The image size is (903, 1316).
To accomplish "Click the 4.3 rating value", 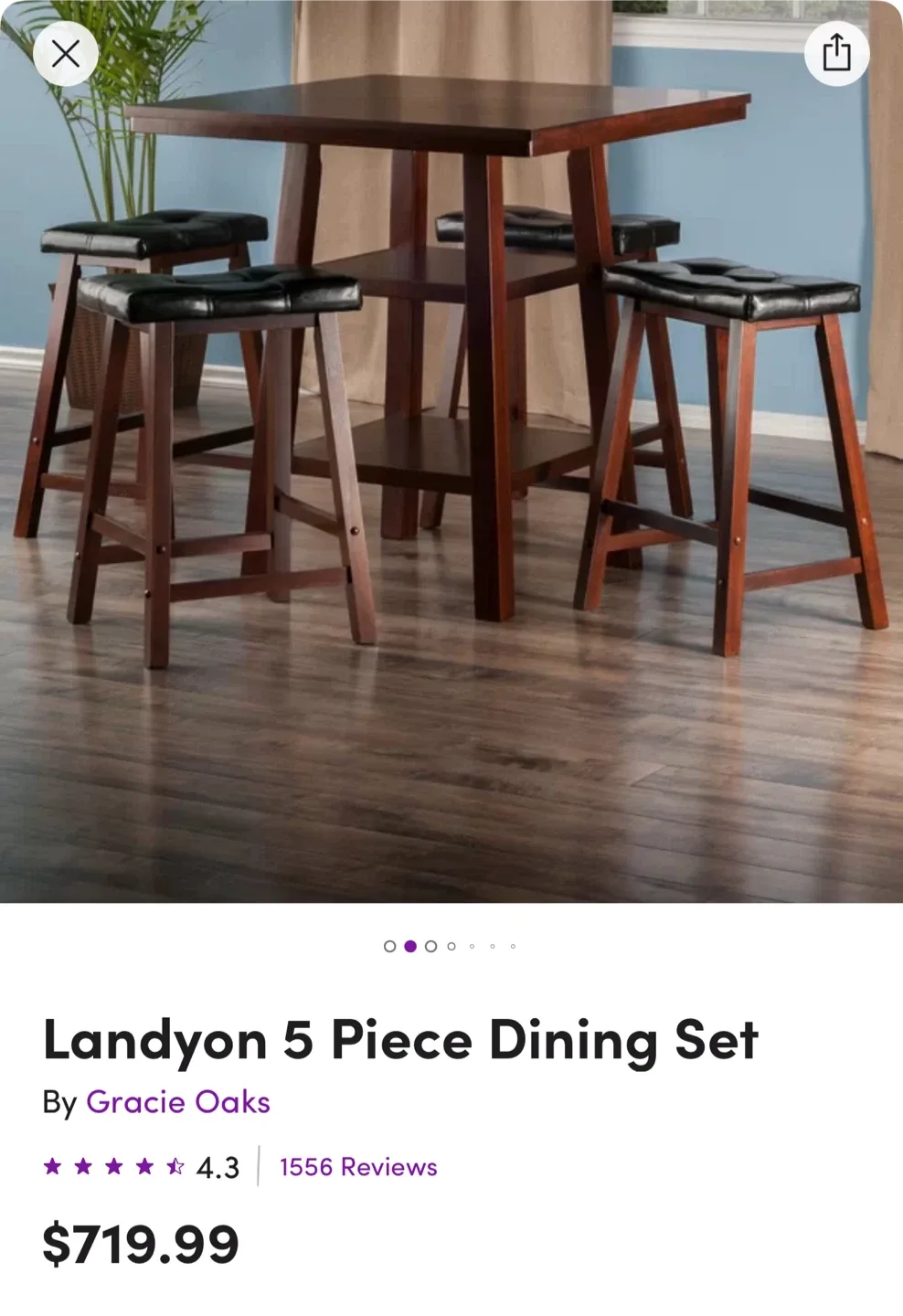I will pos(218,1167).
